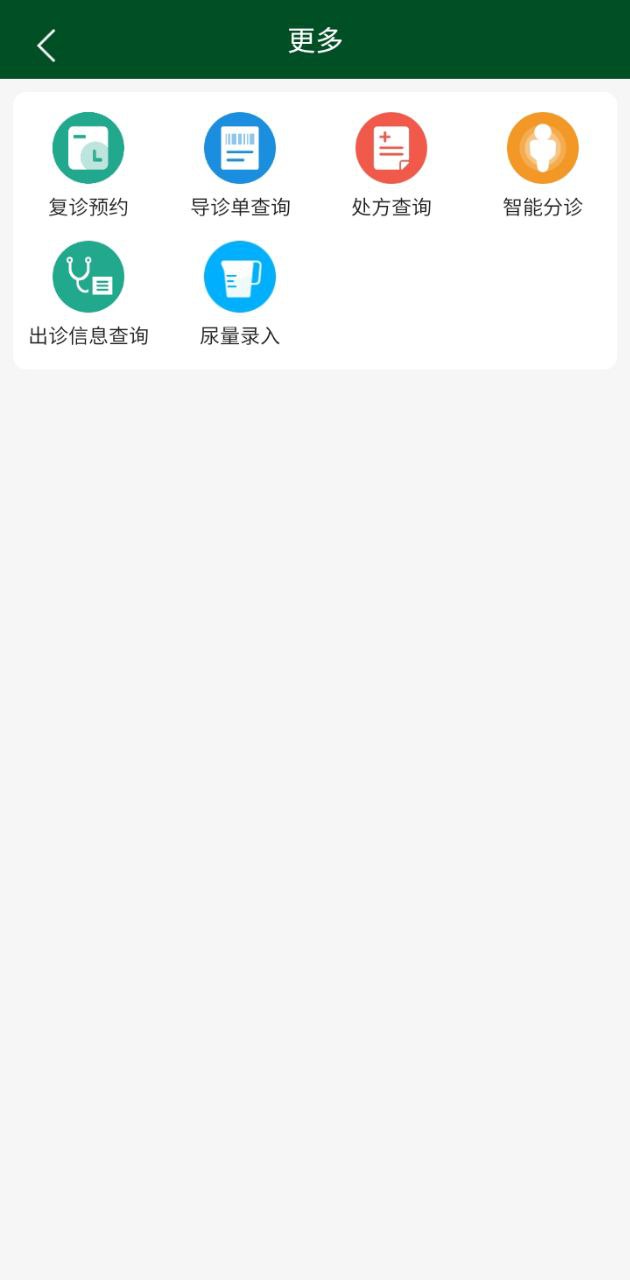Go back using the top-left arrow
This screenshot has height=1280, width=630.
coord(46,45)
